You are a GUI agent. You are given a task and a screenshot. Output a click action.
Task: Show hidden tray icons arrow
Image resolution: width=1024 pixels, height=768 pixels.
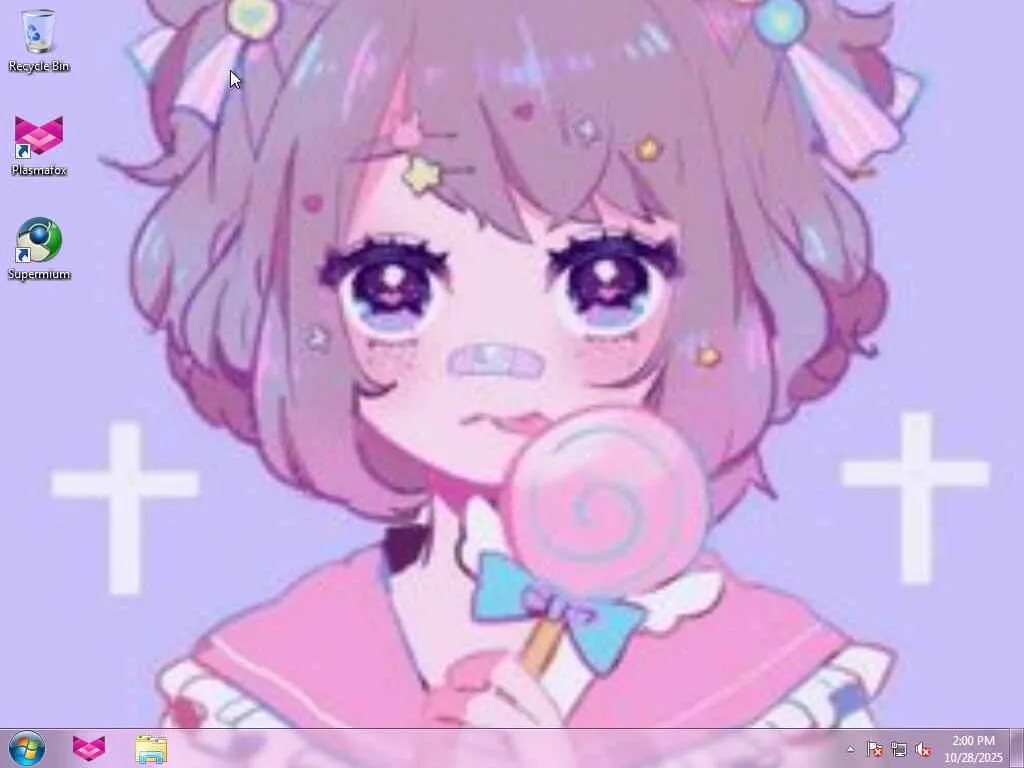coord(851,749)
